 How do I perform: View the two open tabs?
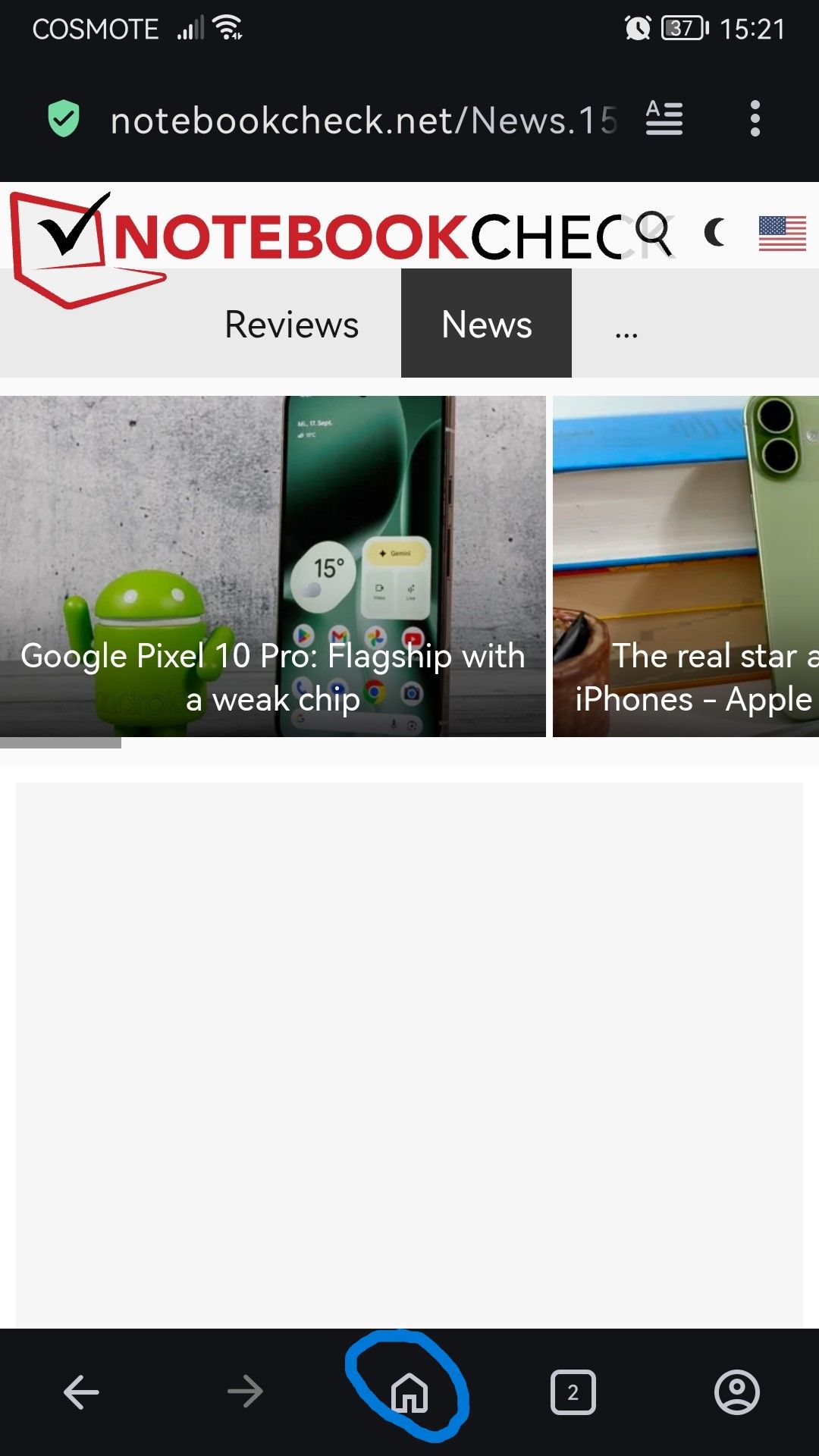573,1392
